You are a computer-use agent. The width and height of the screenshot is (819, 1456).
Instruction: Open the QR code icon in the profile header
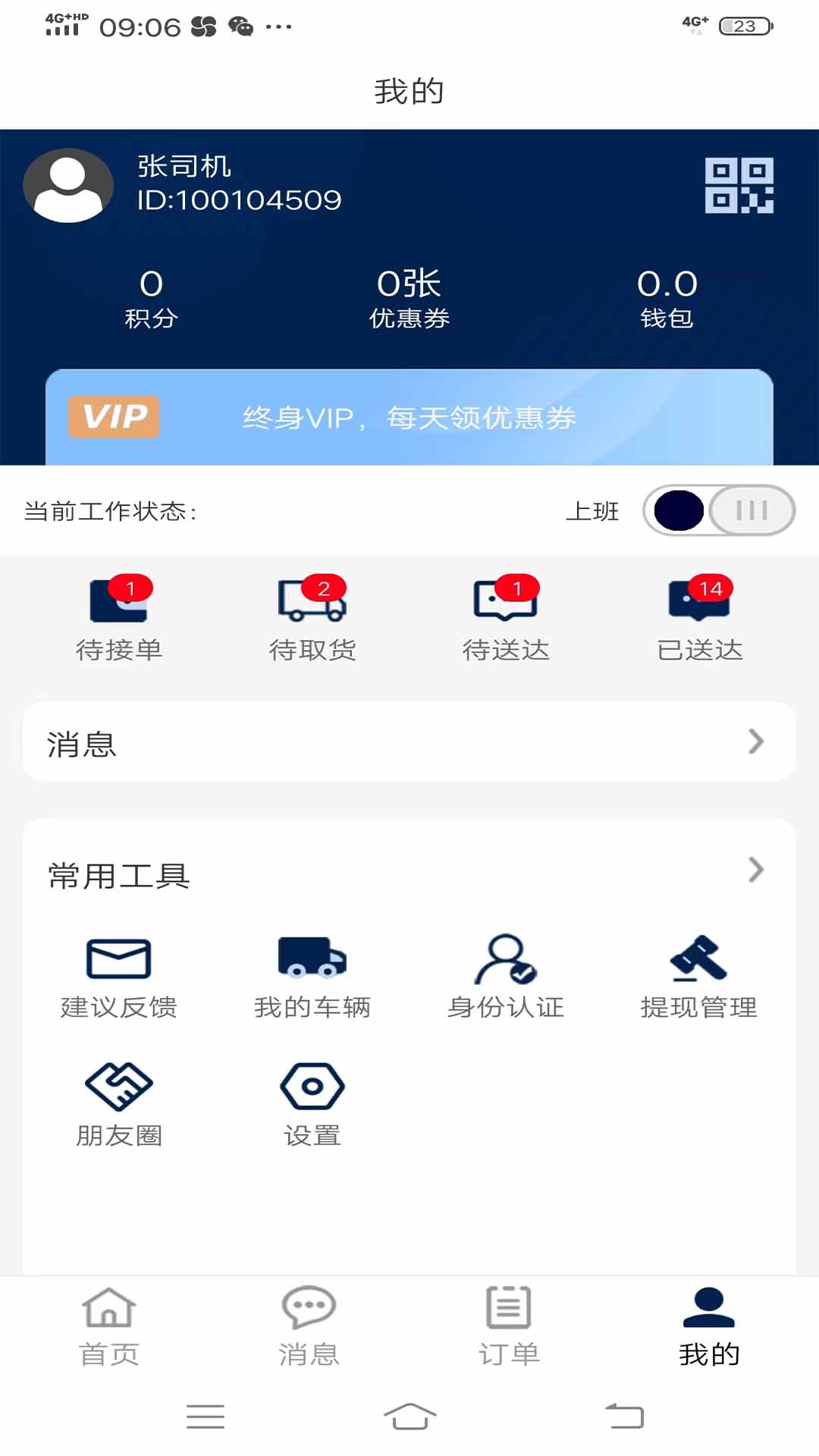coord(739,185)
